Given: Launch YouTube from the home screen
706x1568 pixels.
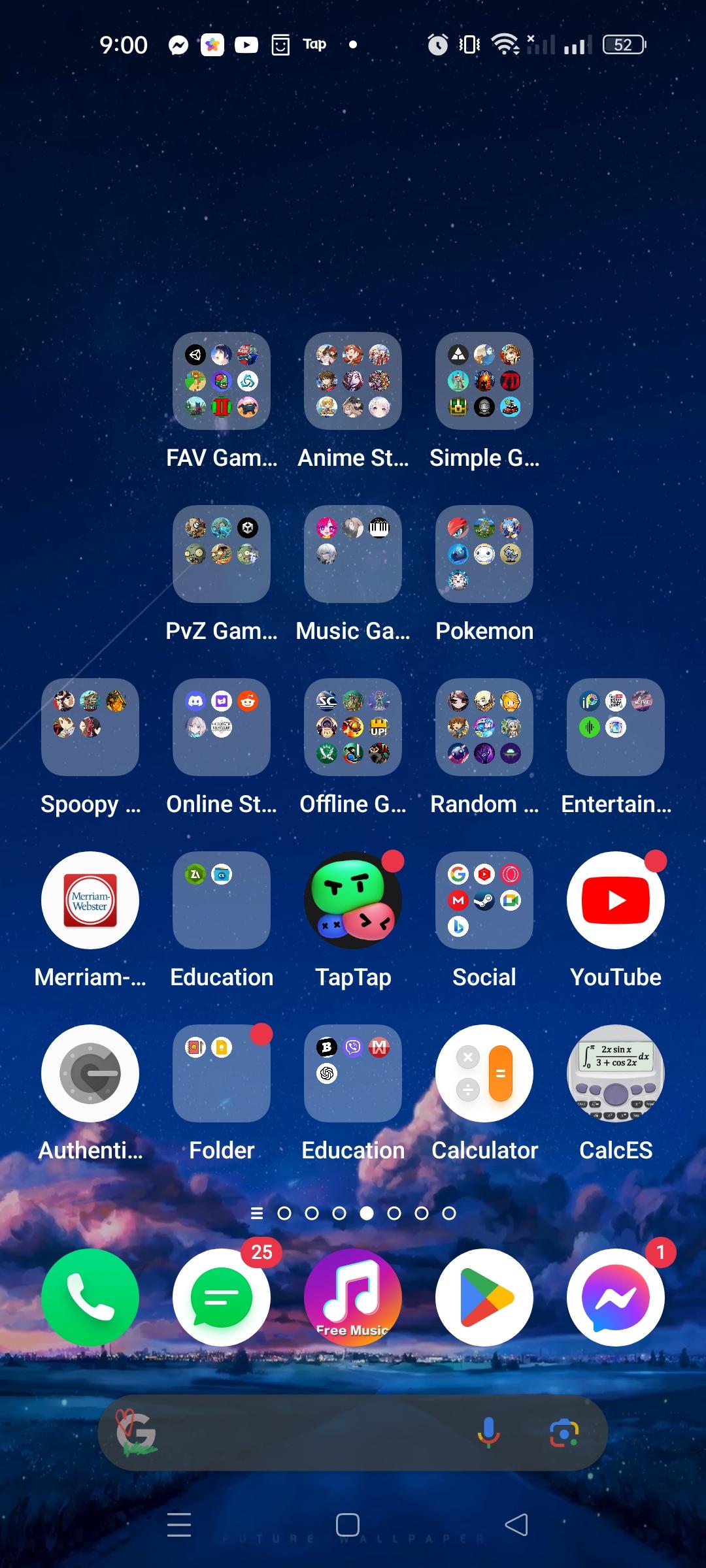Looking at the screenshot, I should coord(616,900).
